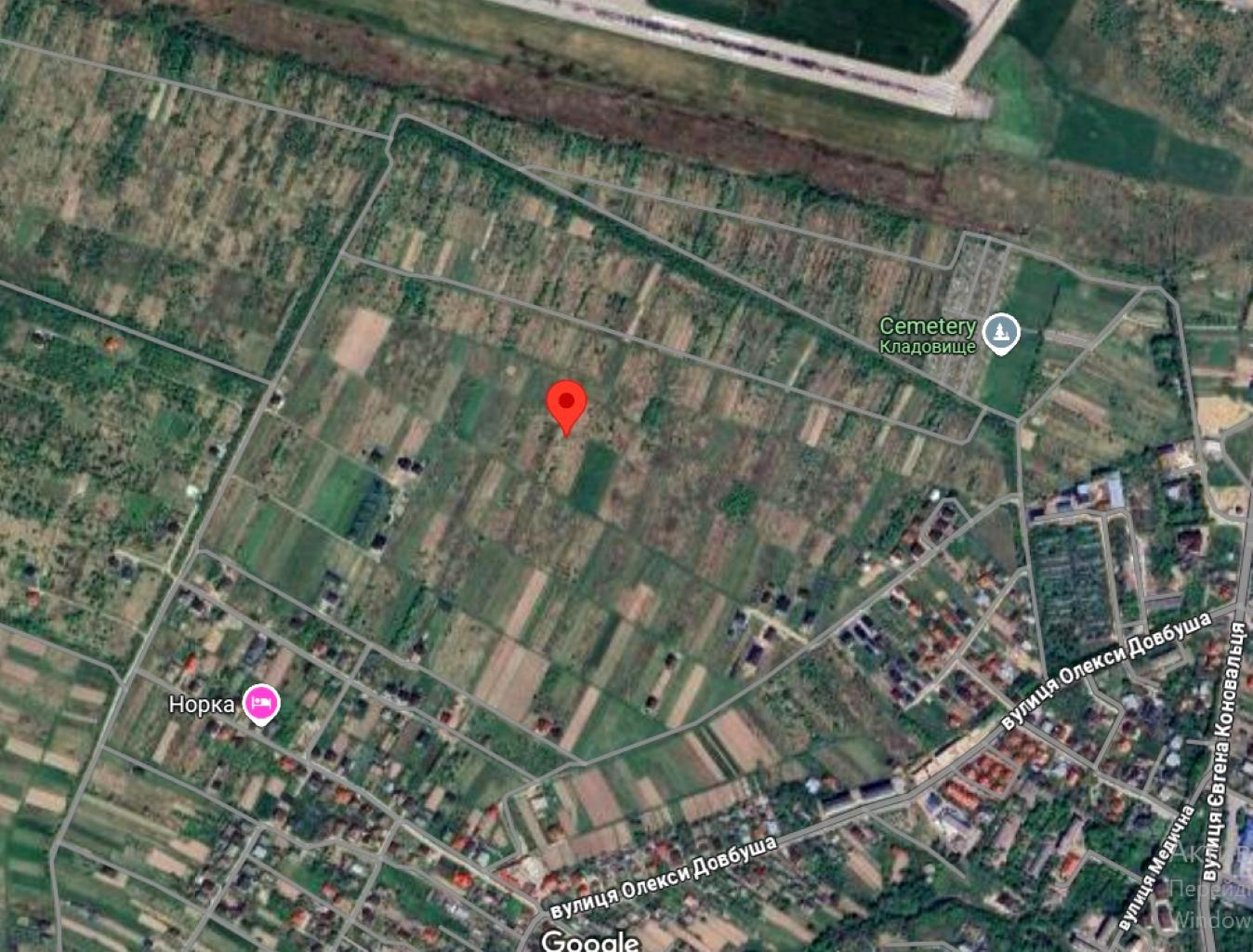This screenshot has width=1253, height=952.
Task: Open the Норка hotel marker
Action: (261, 704)
